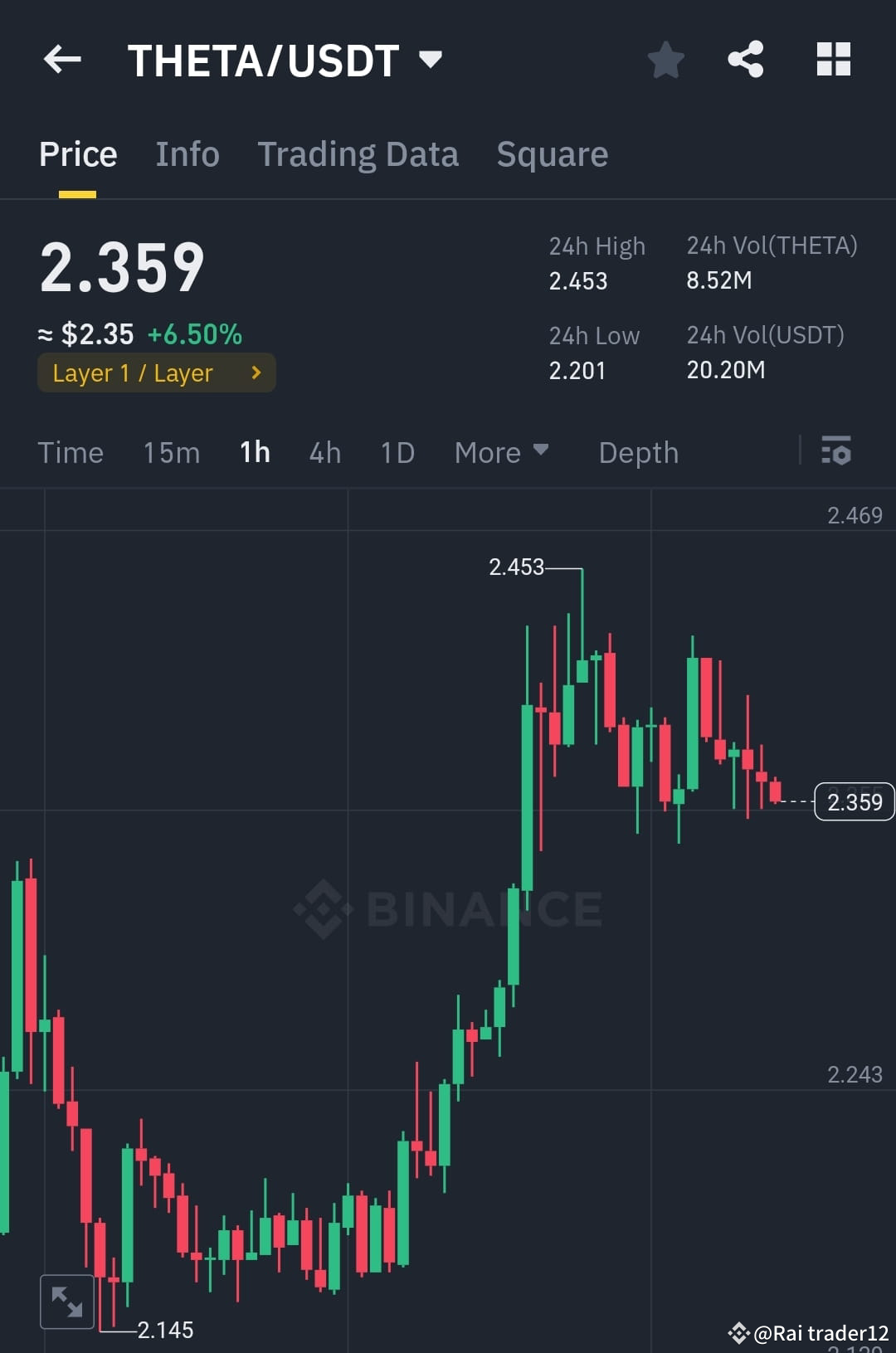This screenshot has width=896, height=1353.
Task: Expand the More timeframe options
Action: point(501,452)
